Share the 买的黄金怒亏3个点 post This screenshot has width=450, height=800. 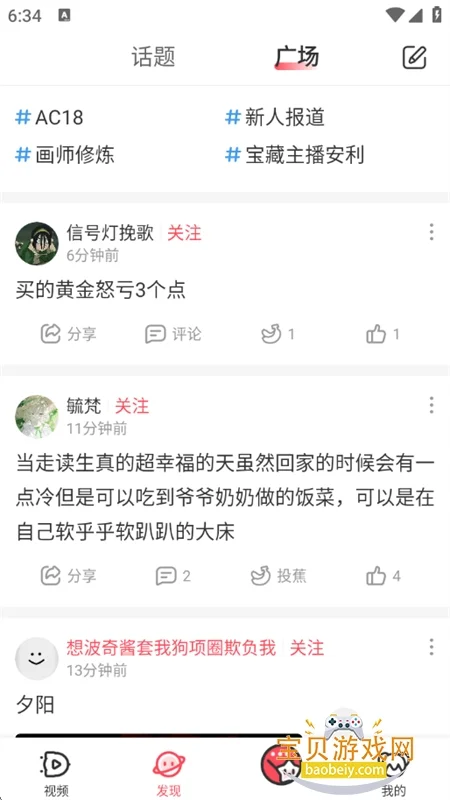click(x=68, y=334)
